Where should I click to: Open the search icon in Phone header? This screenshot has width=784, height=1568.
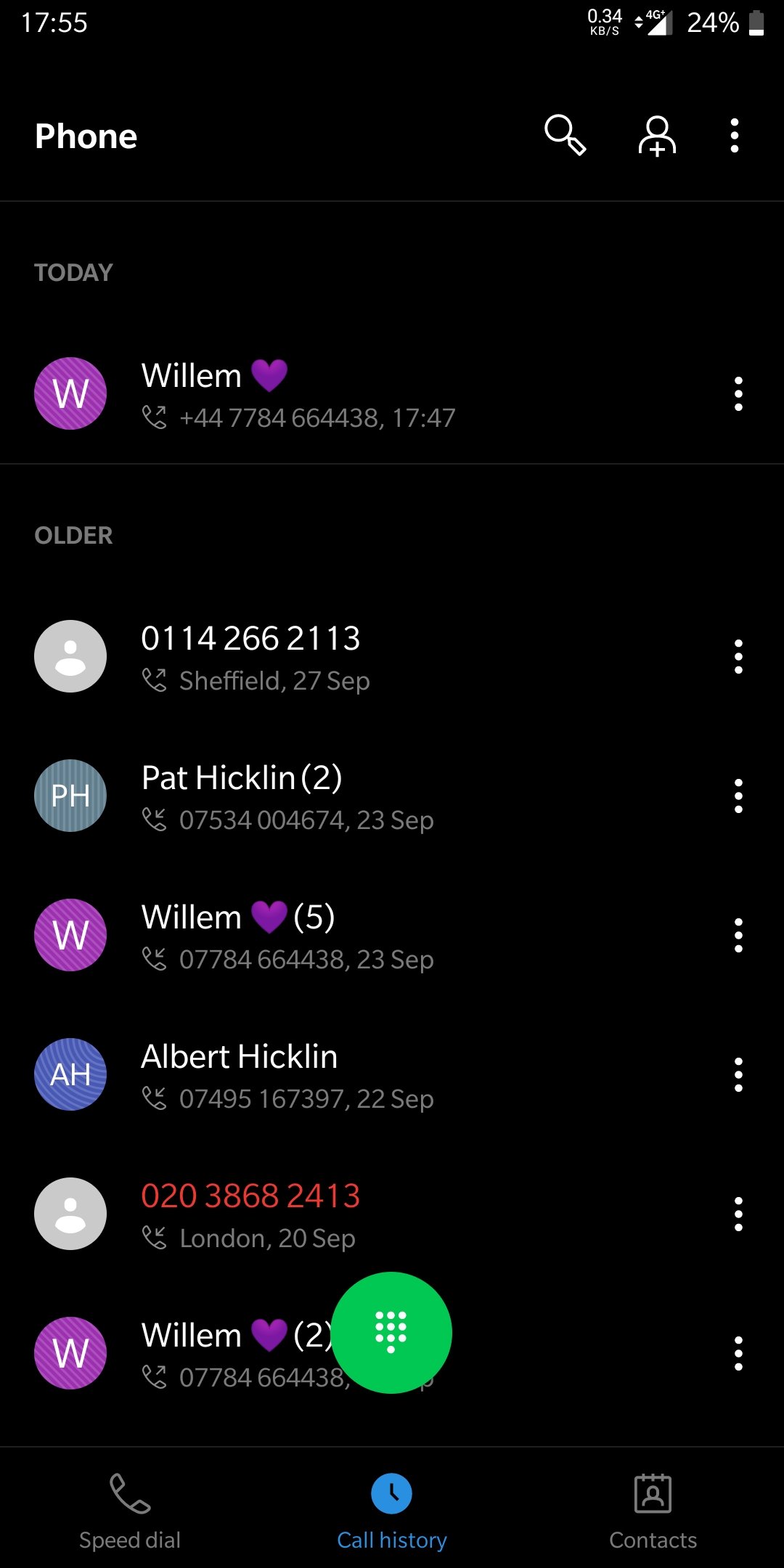click(565, 135)
